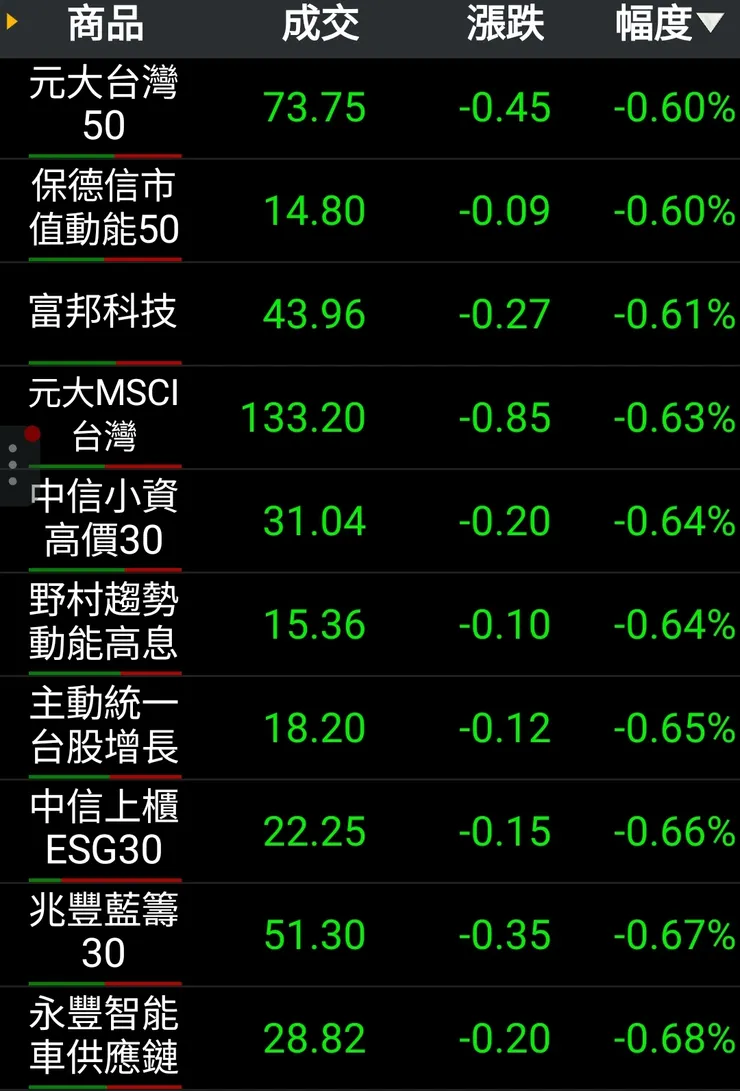The height and width of the screenshot is (1091, 740).
Task: Sort the list by 成交 column
Action: click(320, 24)
